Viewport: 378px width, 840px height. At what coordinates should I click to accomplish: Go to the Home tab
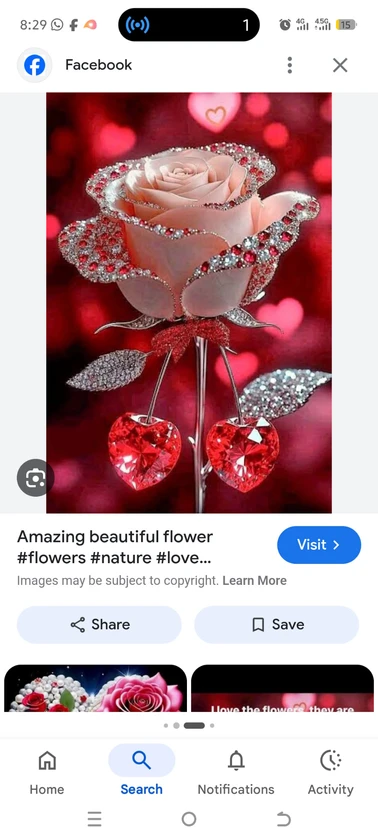pyautogui.click(x=47, y=771)
